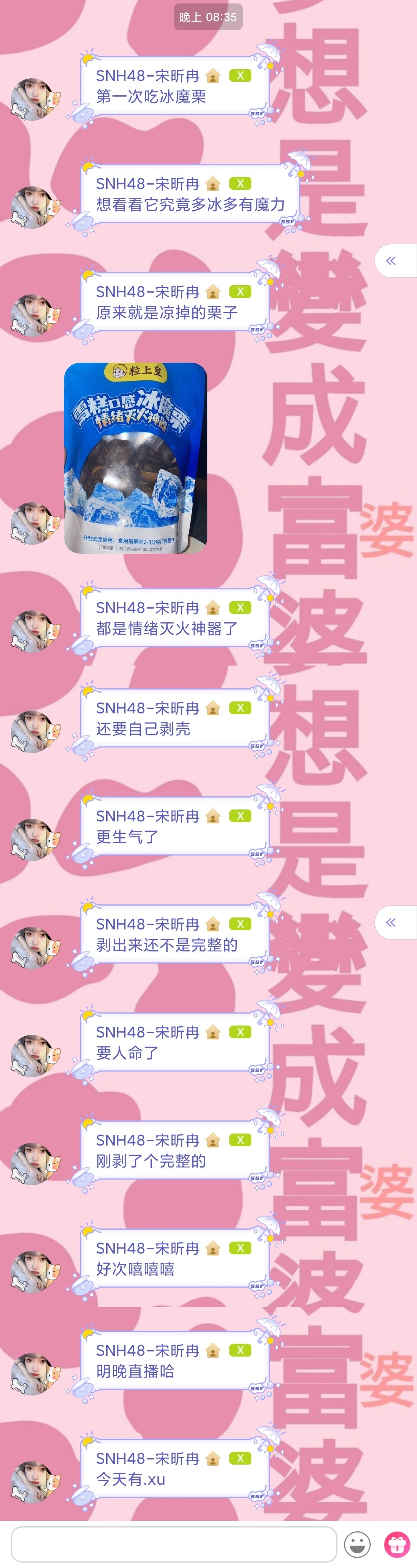The image size is (417, 1568).
Task: Tap avatar beside message 第一次吃冰魔栗
Action: (x=35, y=99)
